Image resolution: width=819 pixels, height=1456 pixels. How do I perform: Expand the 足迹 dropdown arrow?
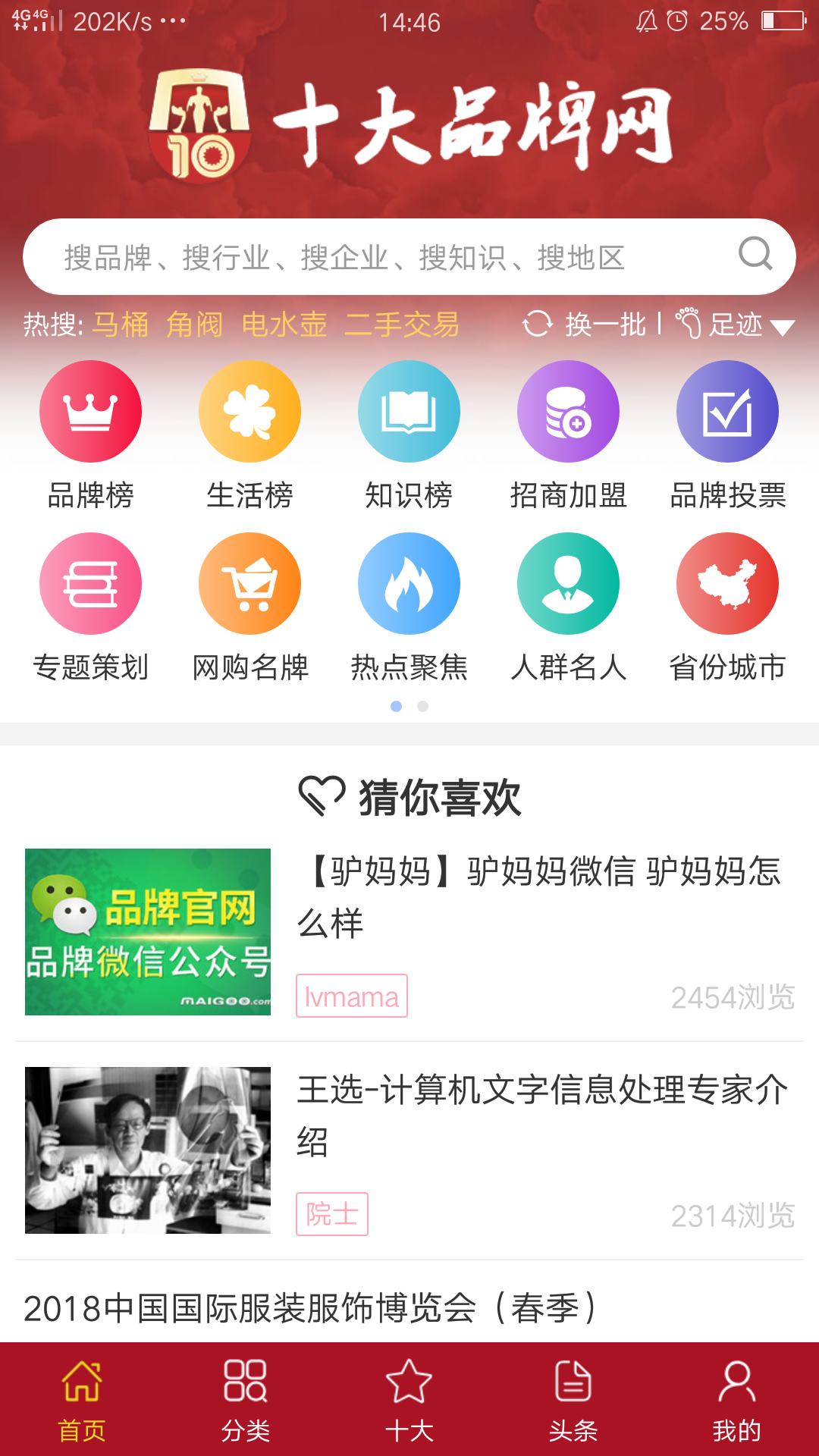pyautogui.click(x=785, y=327)
